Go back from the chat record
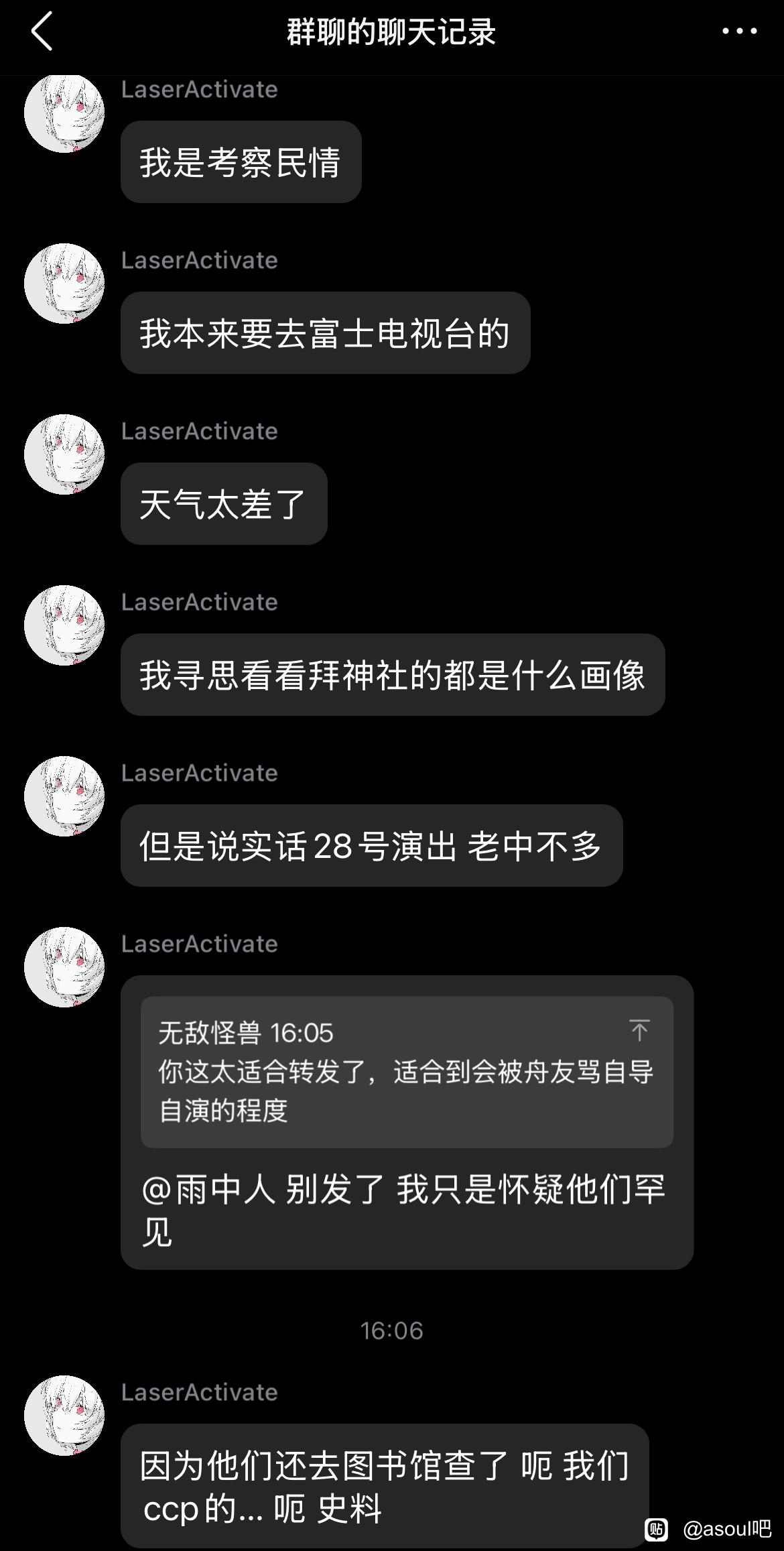Screen dimensions: 784x1551 pyautogui.click(x=42, y=32)
